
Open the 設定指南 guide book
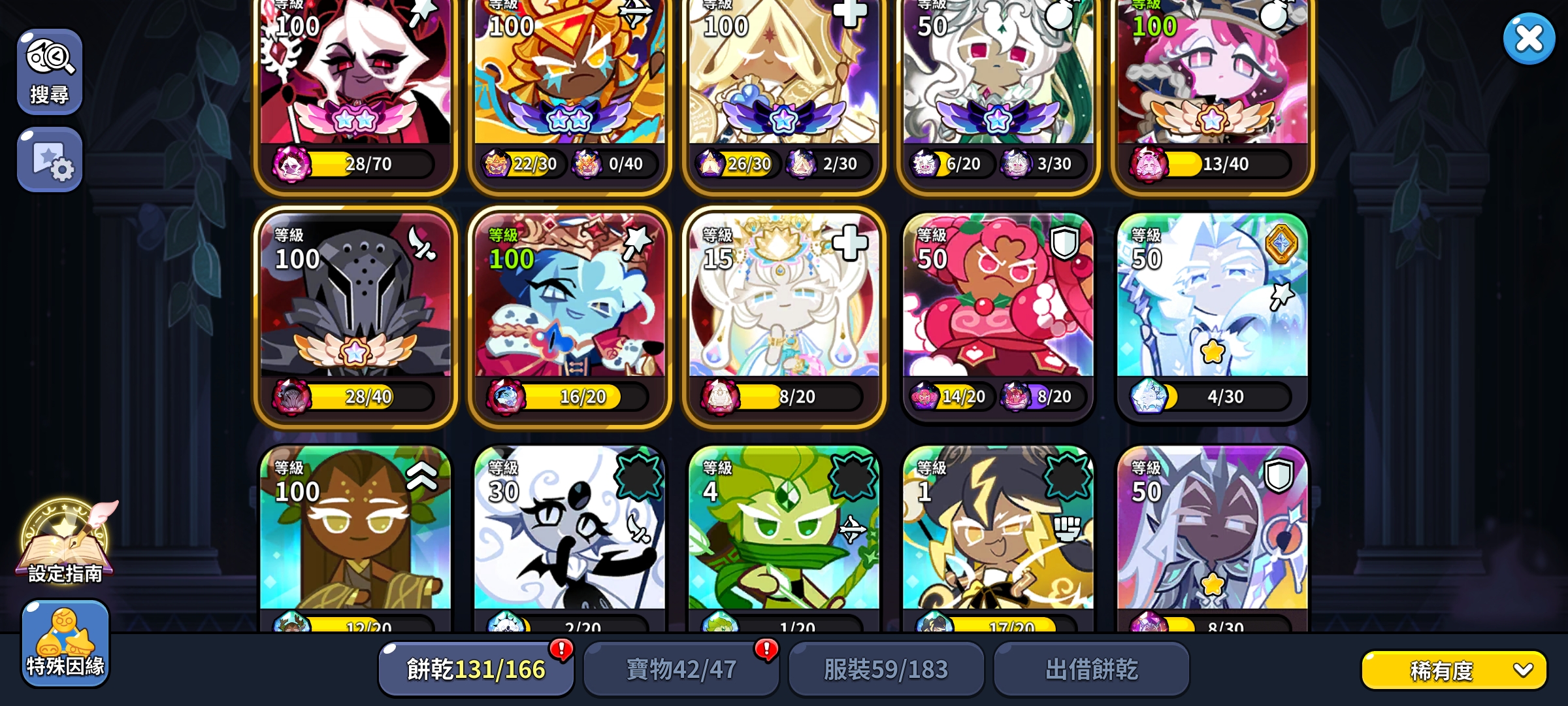pyautogui.click(x=65, y=543)
